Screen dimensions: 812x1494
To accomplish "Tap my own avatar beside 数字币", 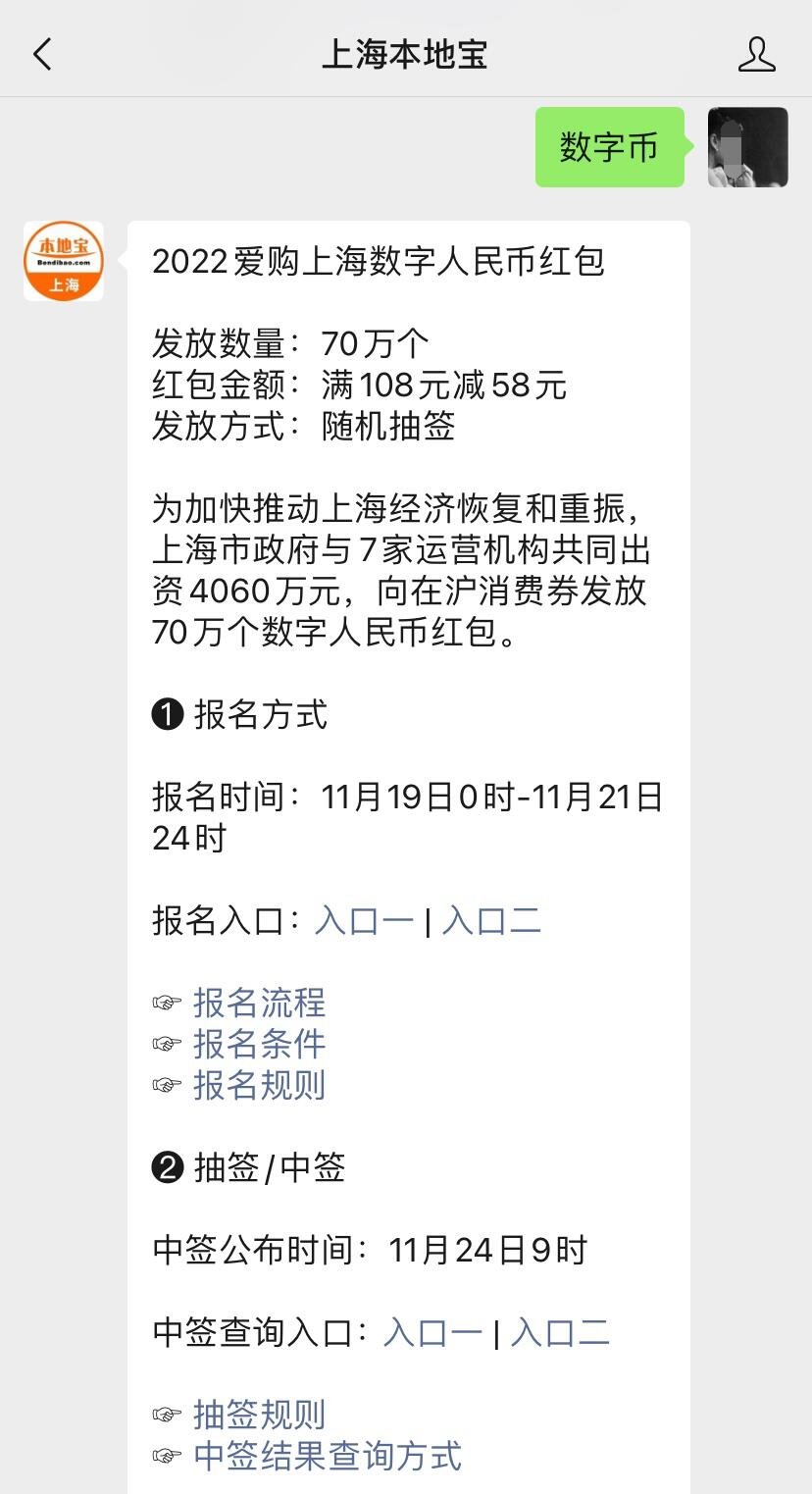I will pos(748,147).
